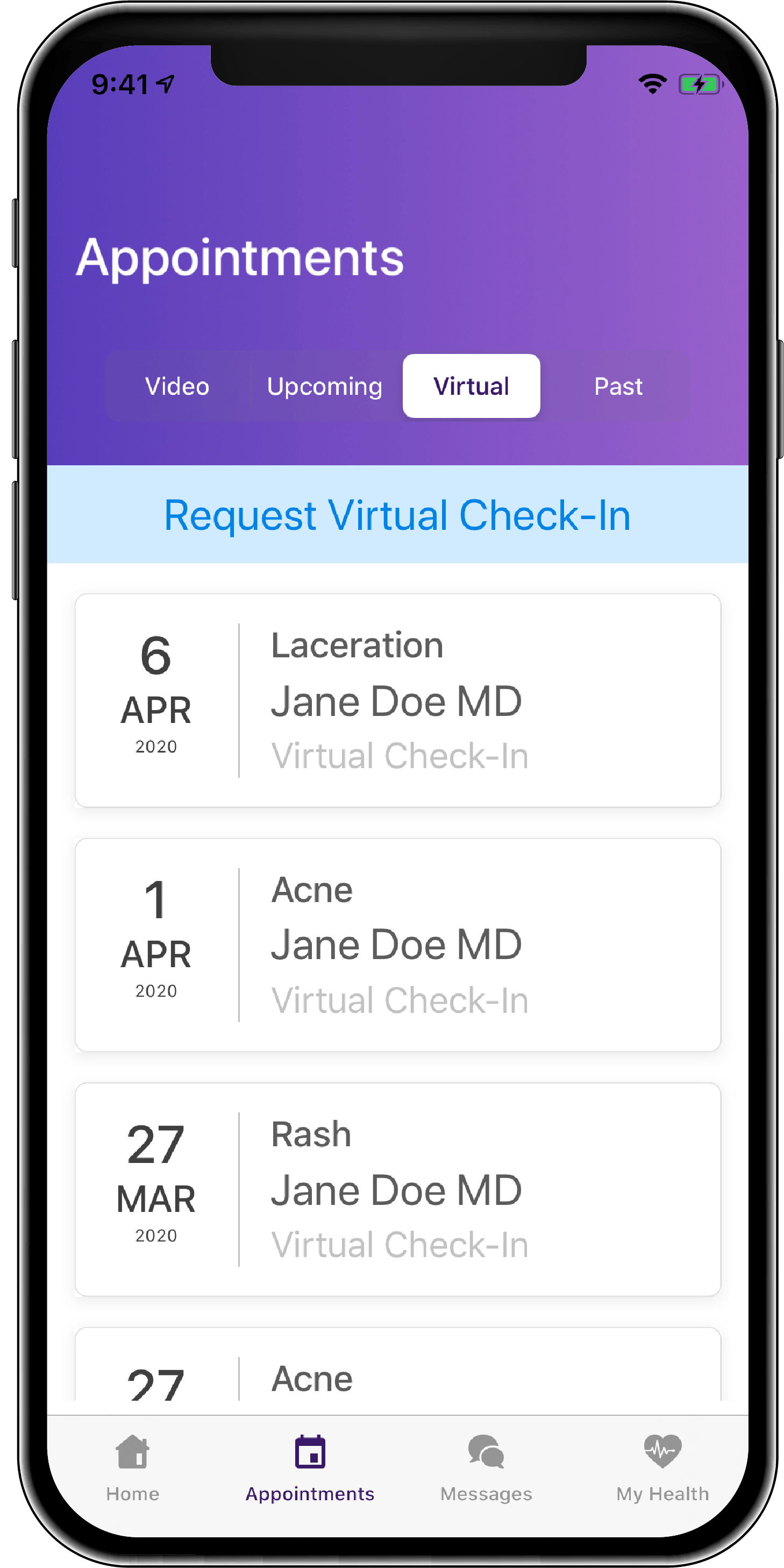The height and width of the screenshot is (1568, 784).
Task: Open the Messages tab
Action: pos(486,1467)
